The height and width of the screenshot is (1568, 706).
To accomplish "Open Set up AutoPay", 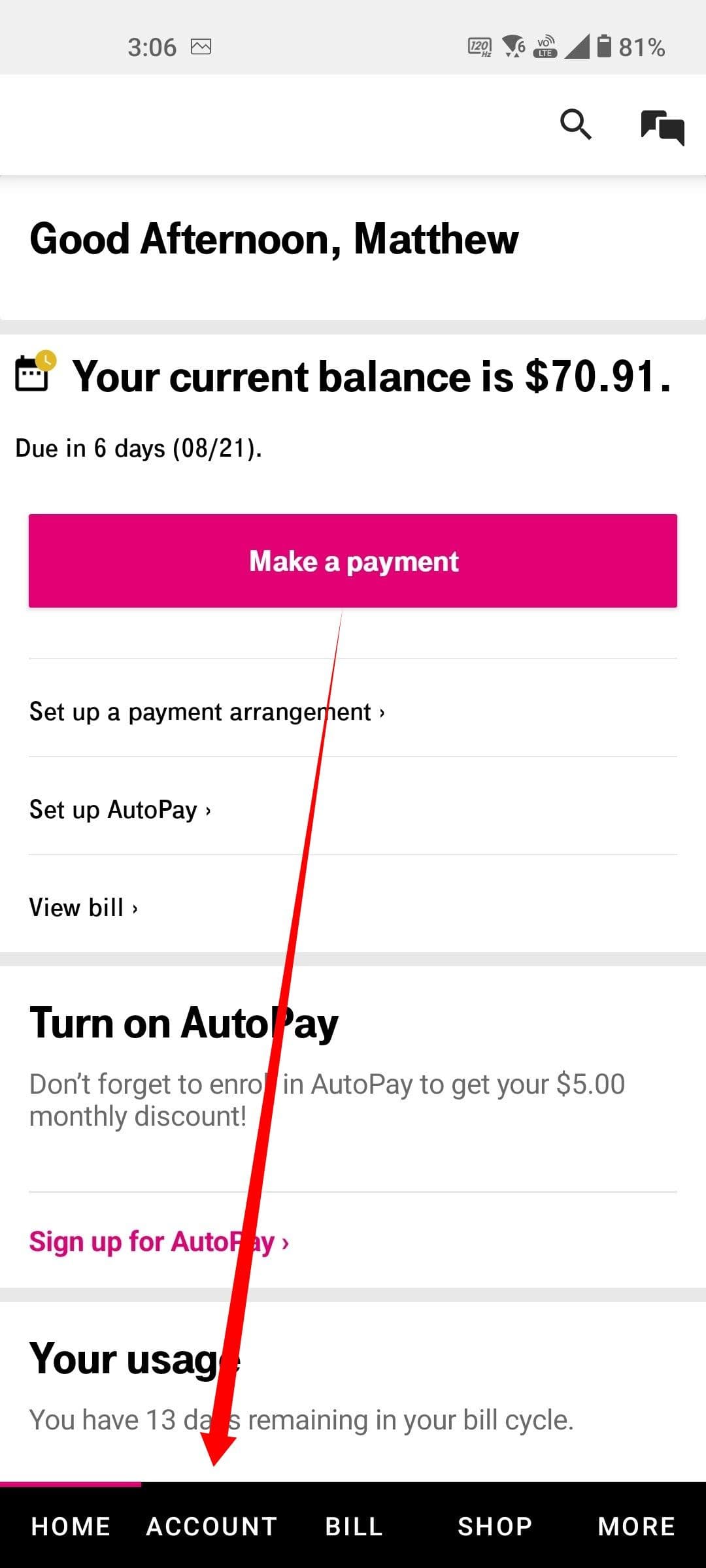I will click(120, 809).
